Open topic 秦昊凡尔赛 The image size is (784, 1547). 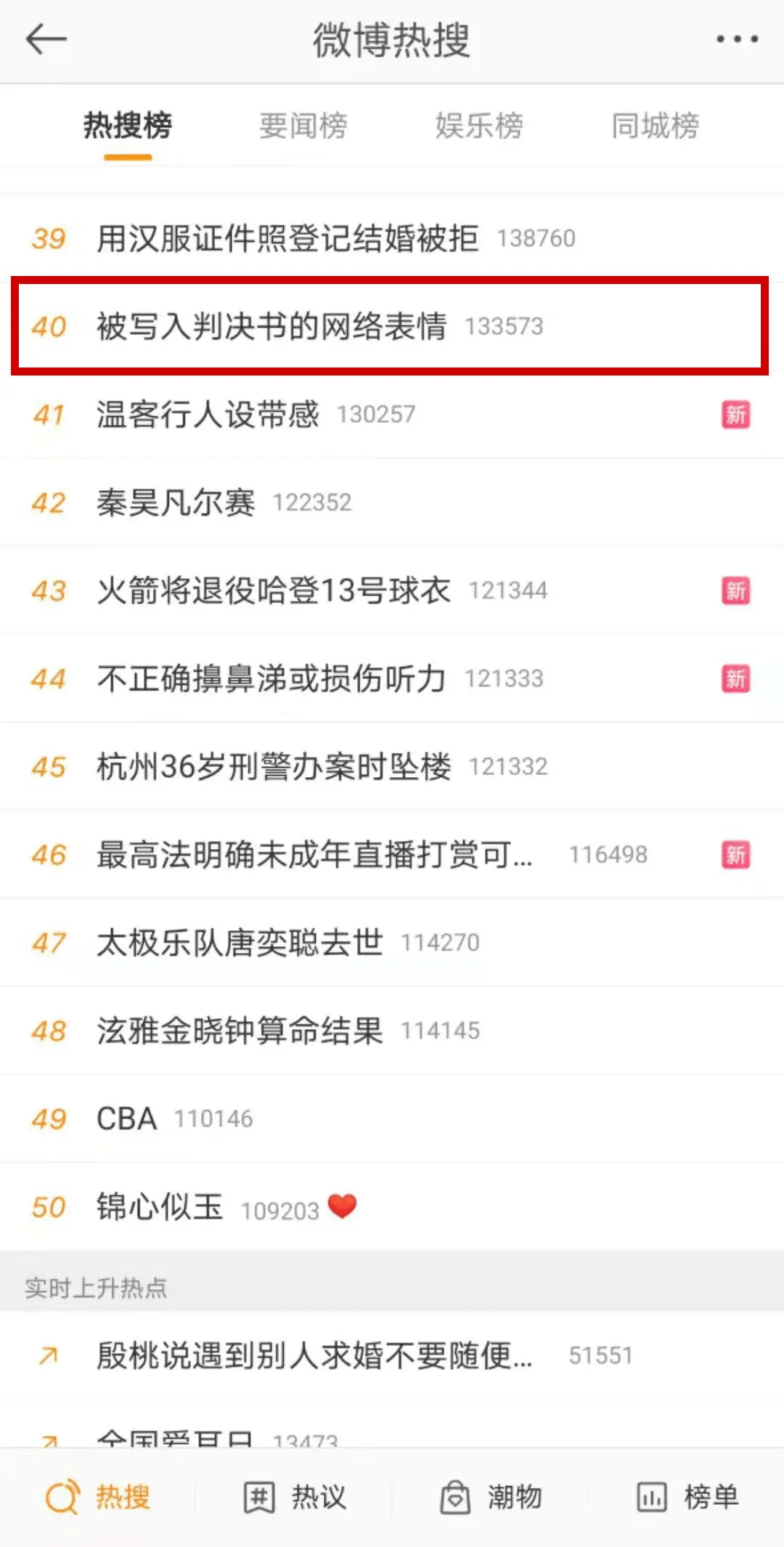(392, 502)
